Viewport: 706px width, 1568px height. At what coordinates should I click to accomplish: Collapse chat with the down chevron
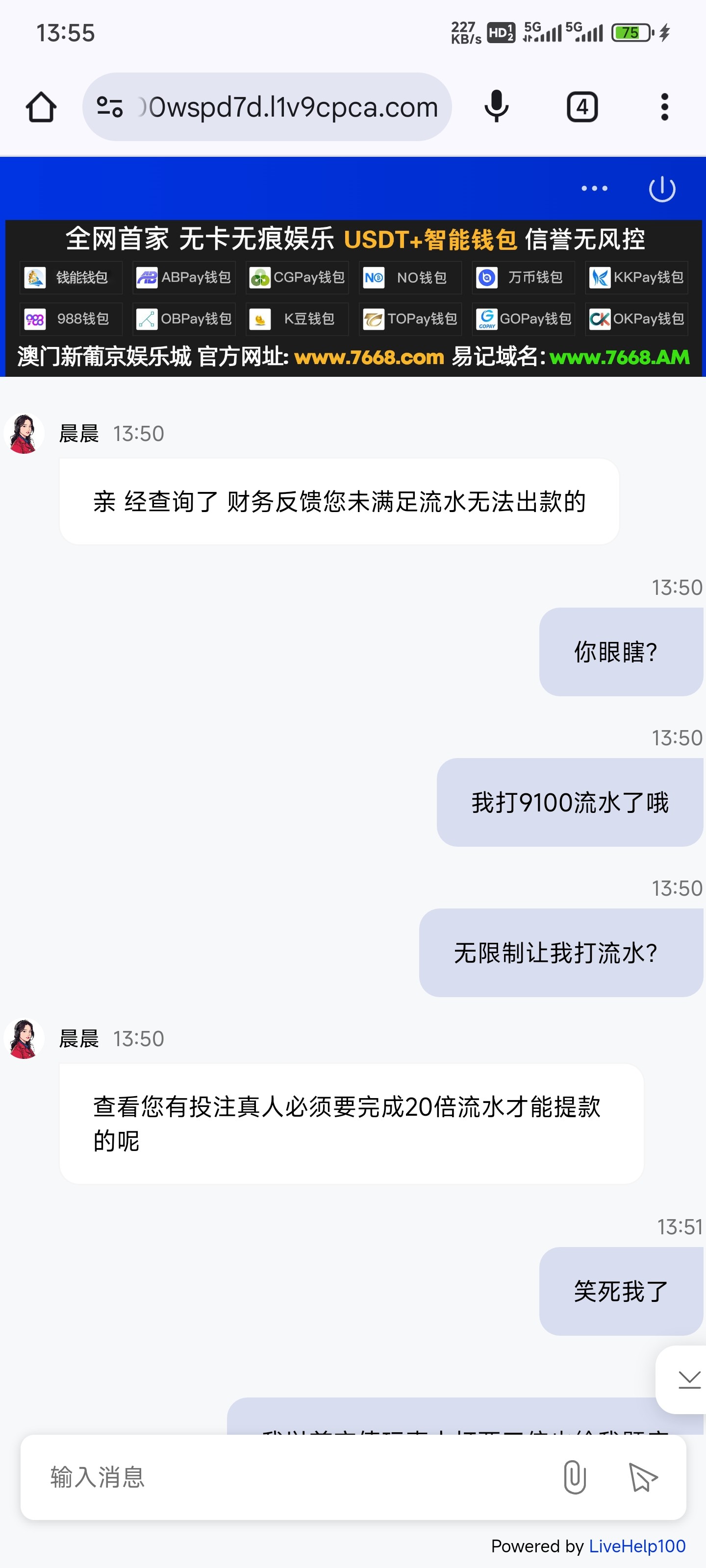click(x=688, y=1379)
